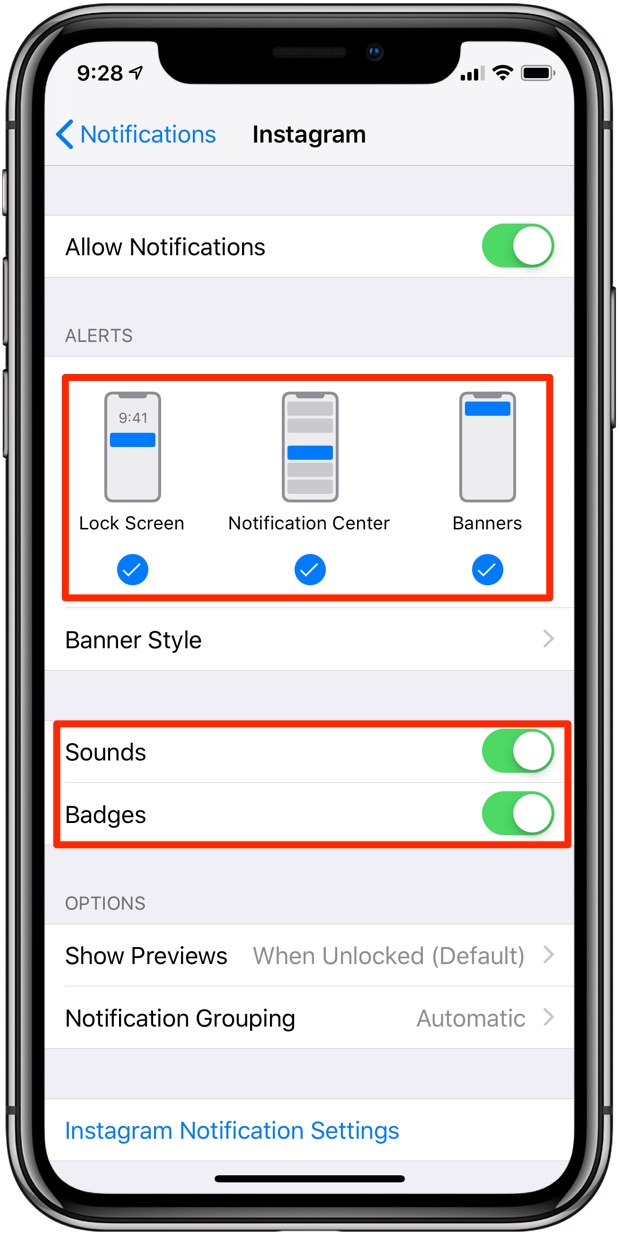Image resolution: width=620 pixels, height=1234 pixels.
Task: Uncheck Banners alerts
Action: pyautogui.click(x=487, y=570)
